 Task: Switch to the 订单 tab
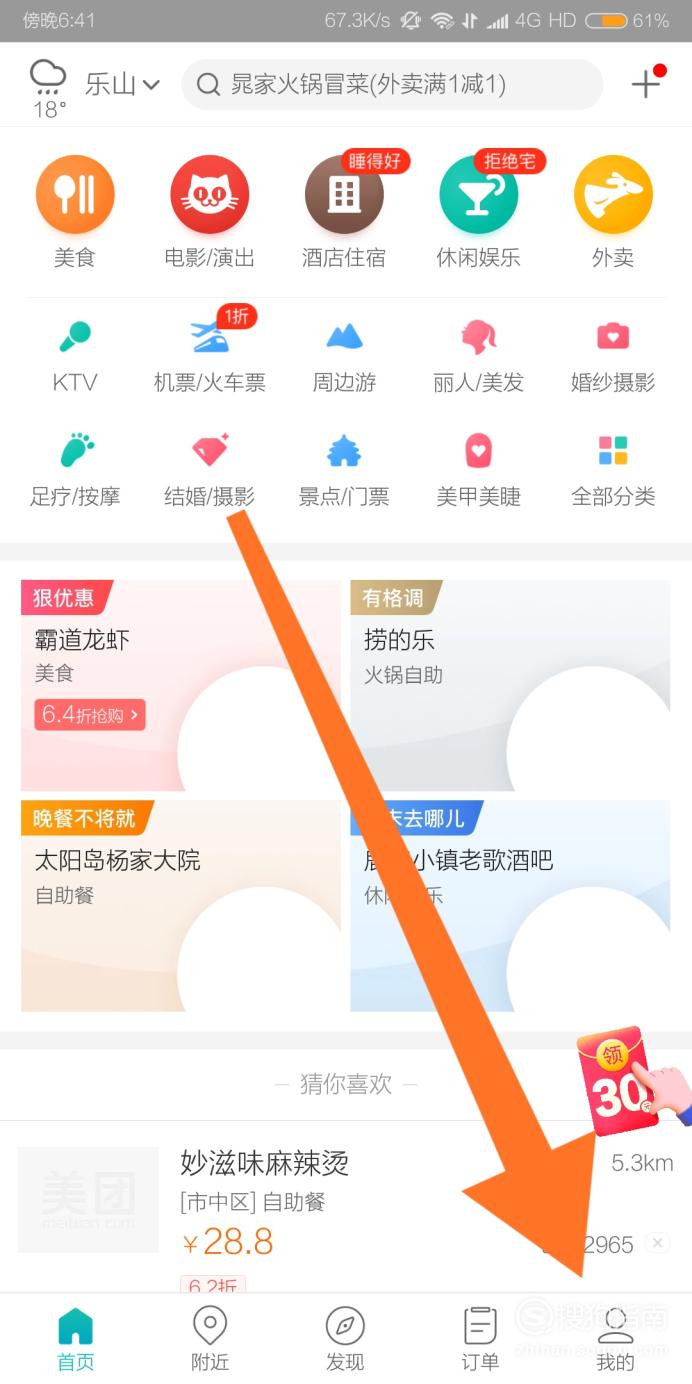point(480,1340)
